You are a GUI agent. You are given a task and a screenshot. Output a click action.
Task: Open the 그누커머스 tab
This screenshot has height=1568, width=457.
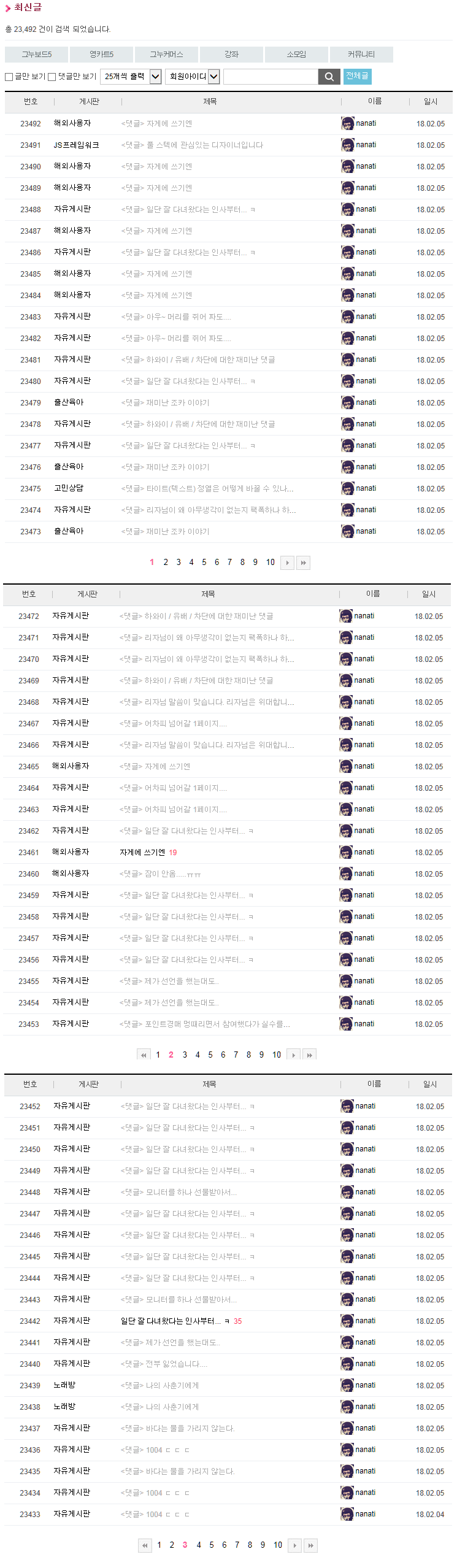click(x=166, y=55)
